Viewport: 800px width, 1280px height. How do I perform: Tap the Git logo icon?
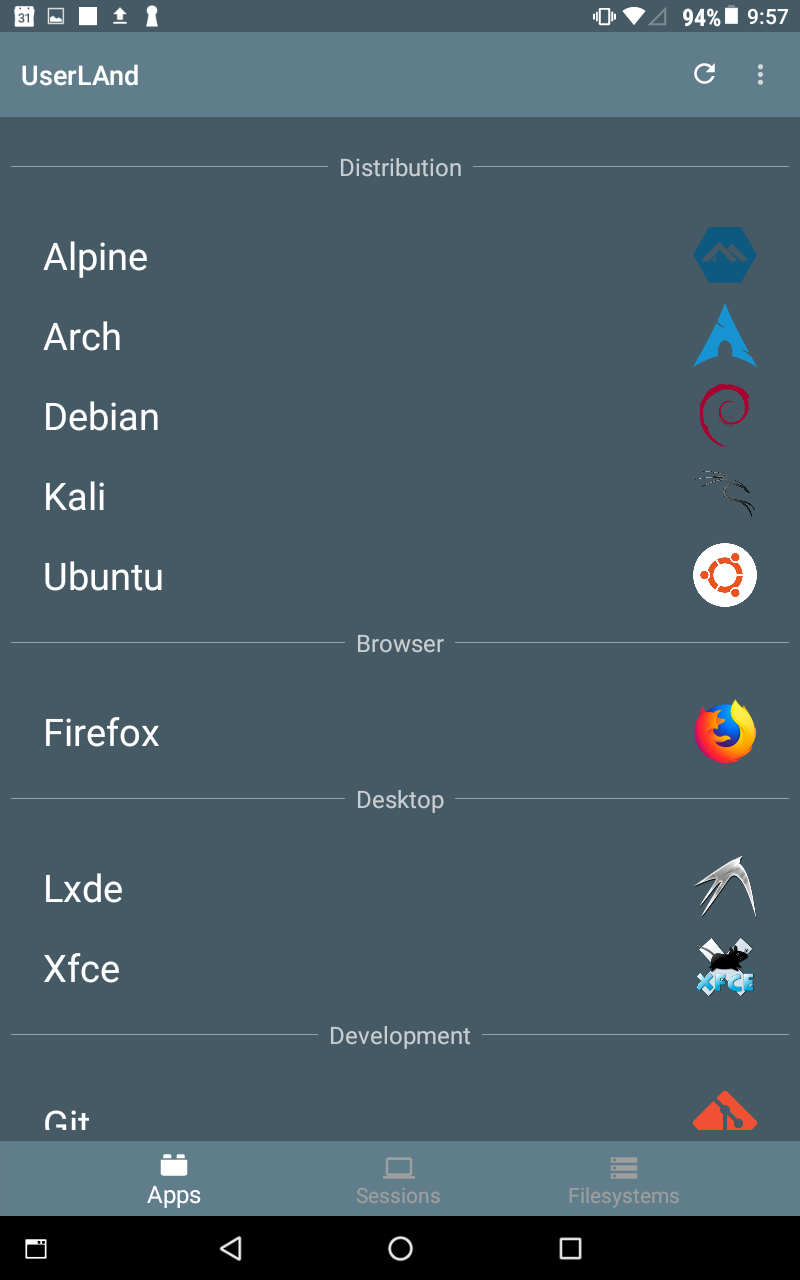tap(725, 1110)
